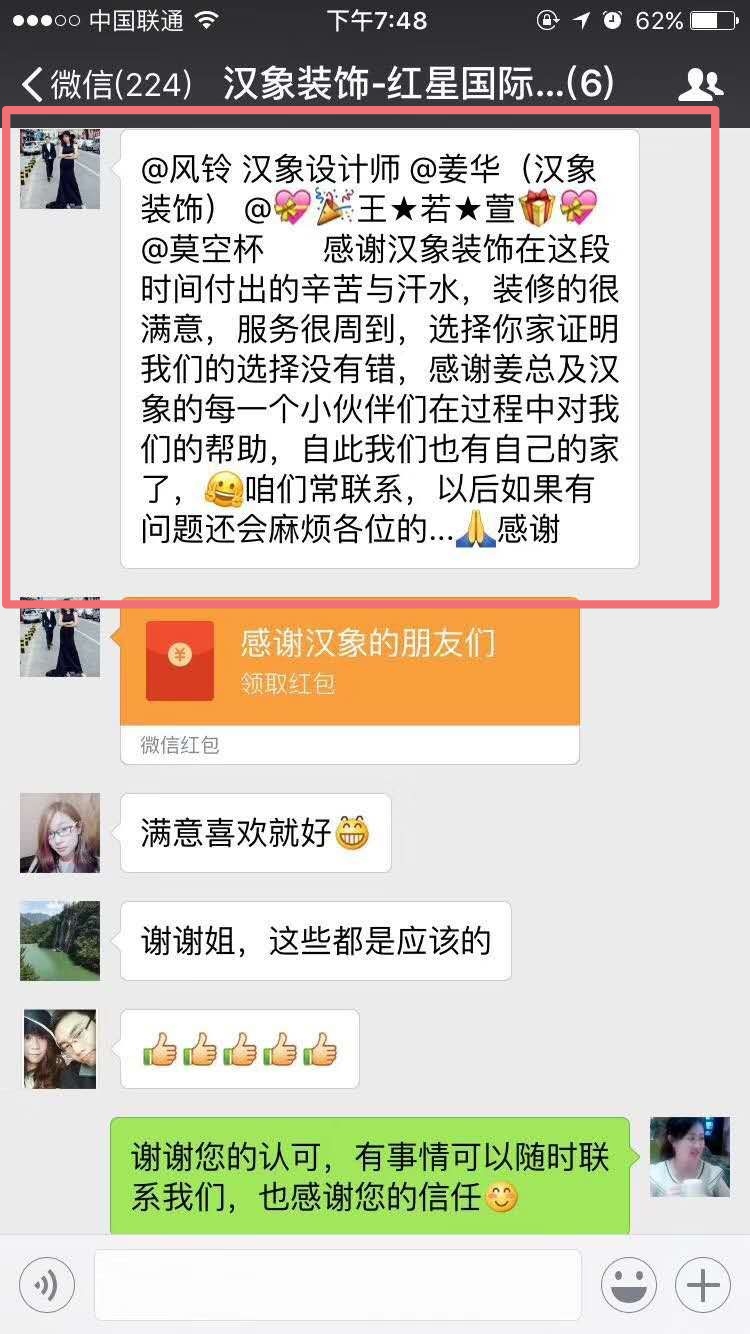
Task: View profile of sender of 满意喜欢就好
Action: (60, 833)
